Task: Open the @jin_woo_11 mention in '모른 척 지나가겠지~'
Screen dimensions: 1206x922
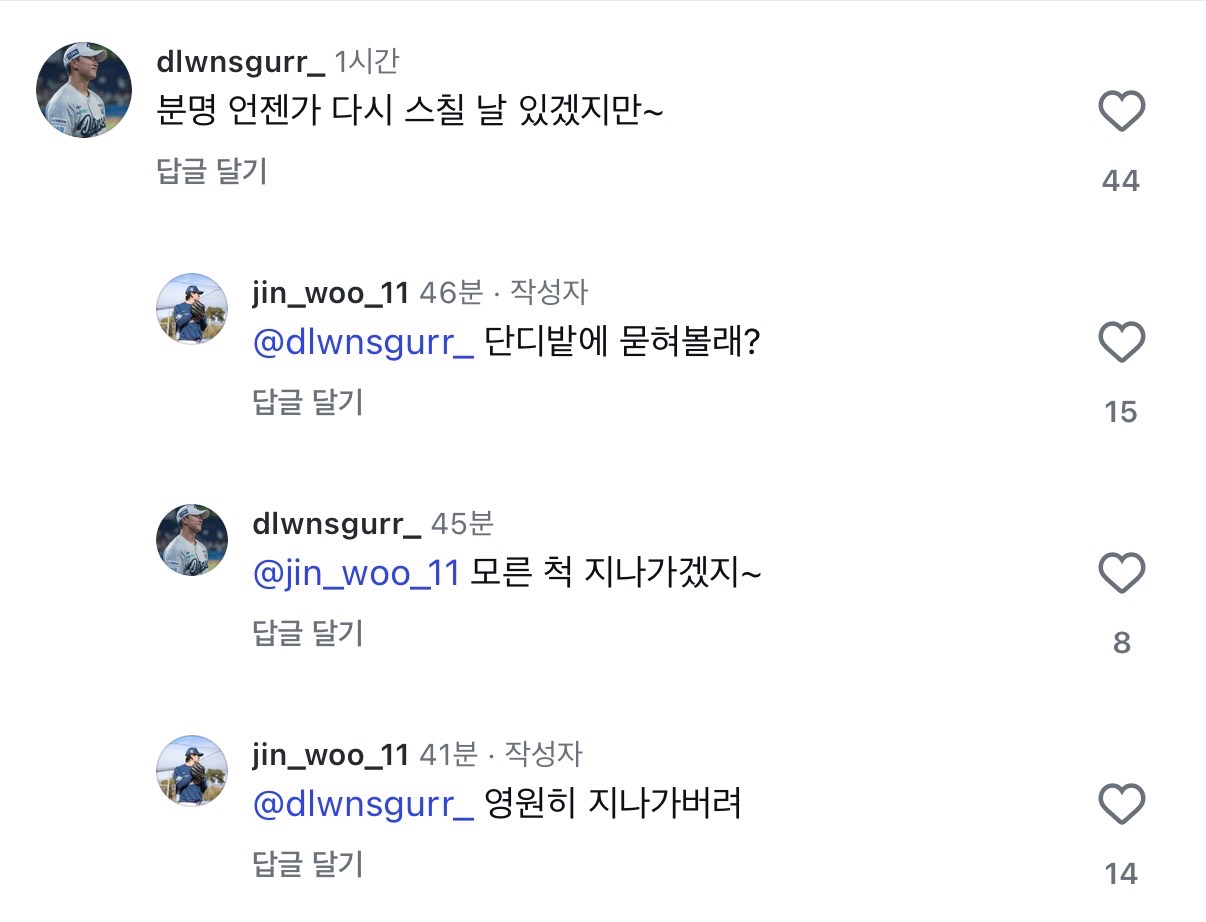Action: pyautogui.click(x=356, y=574)
